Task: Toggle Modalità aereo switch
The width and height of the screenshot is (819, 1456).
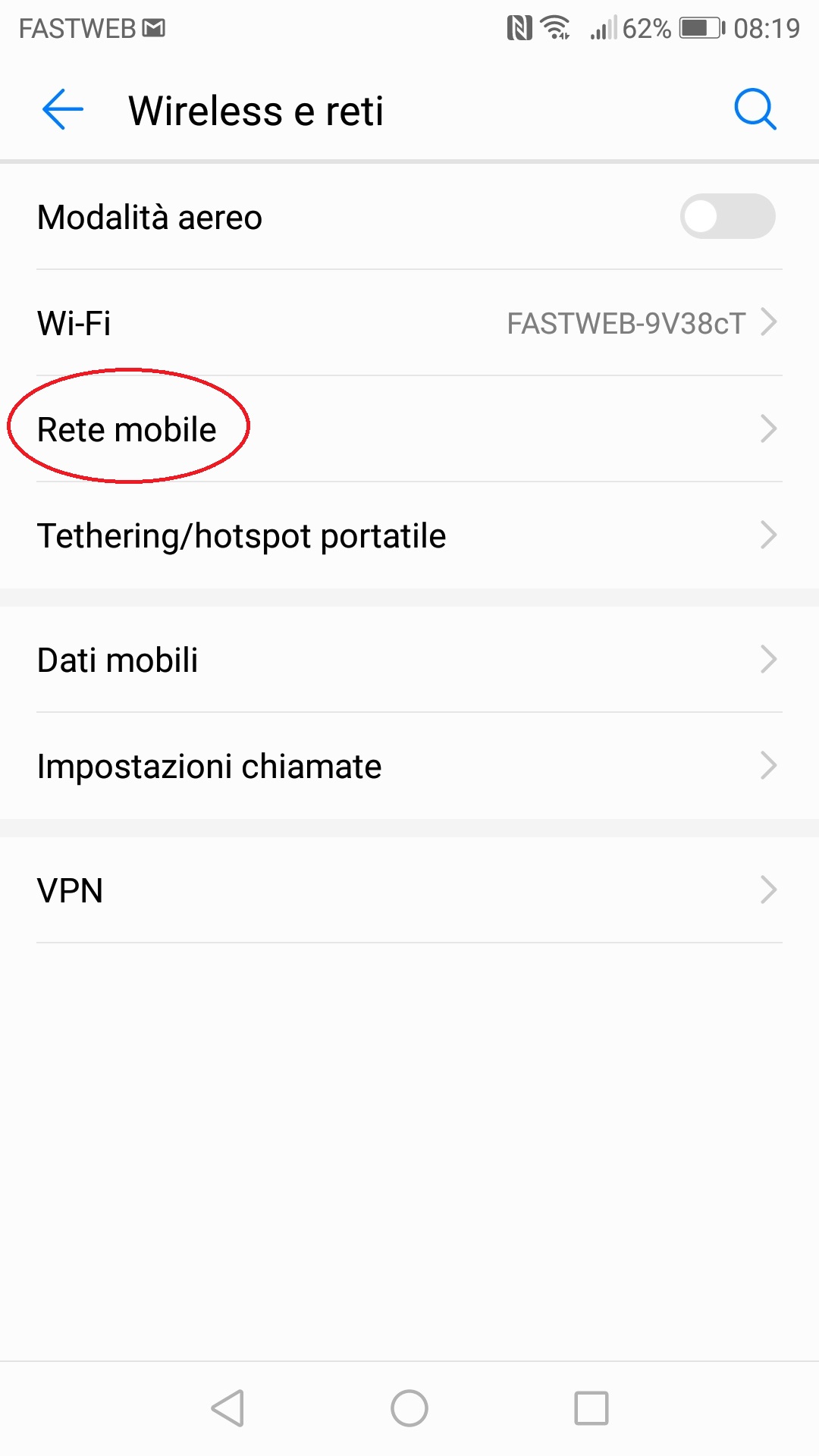Action: tap(727, 216)
